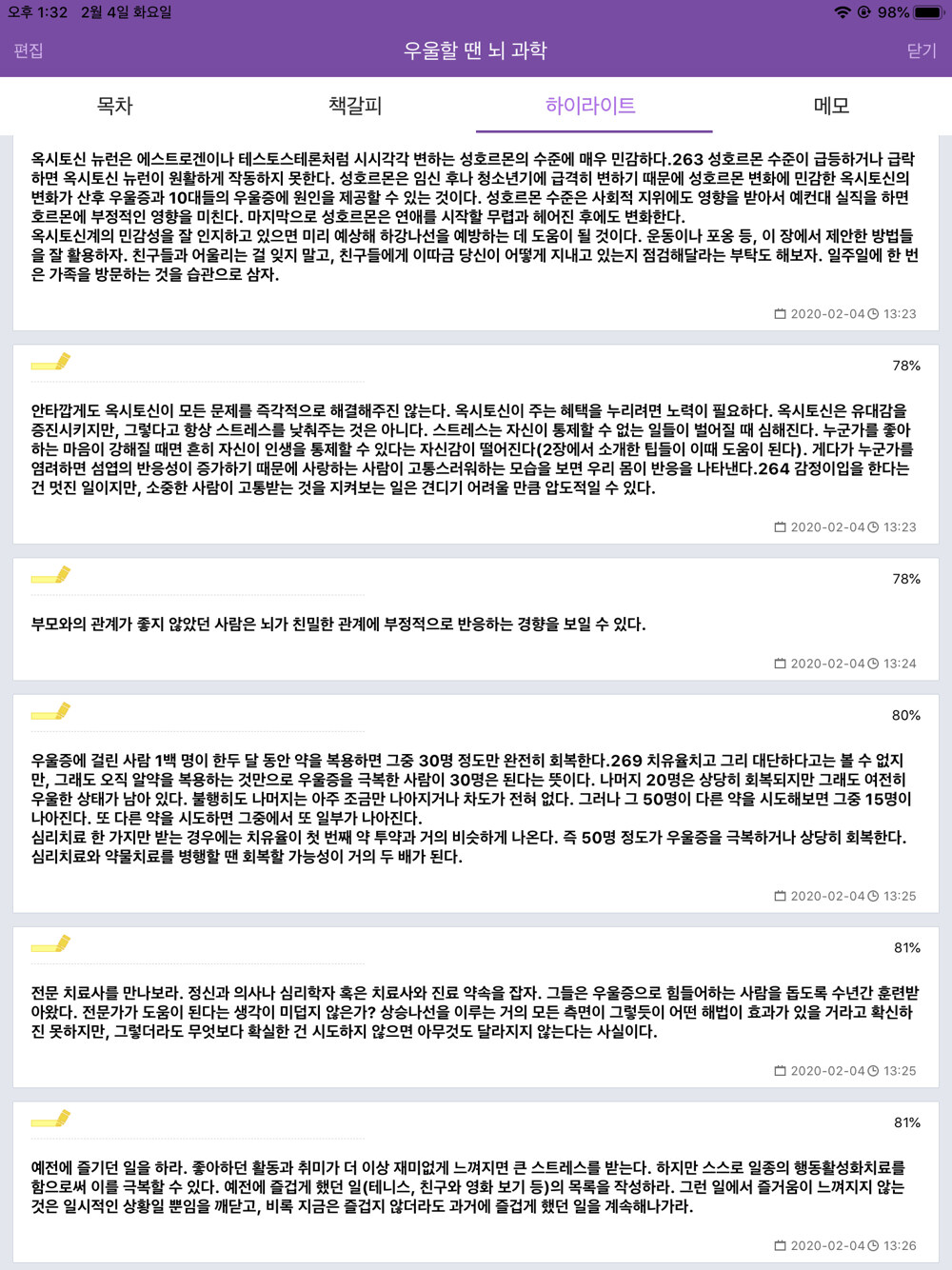Switch to the 책갈피 tab
The height and width of the screenshot is (1270, 952).
[x=355, y=106]
